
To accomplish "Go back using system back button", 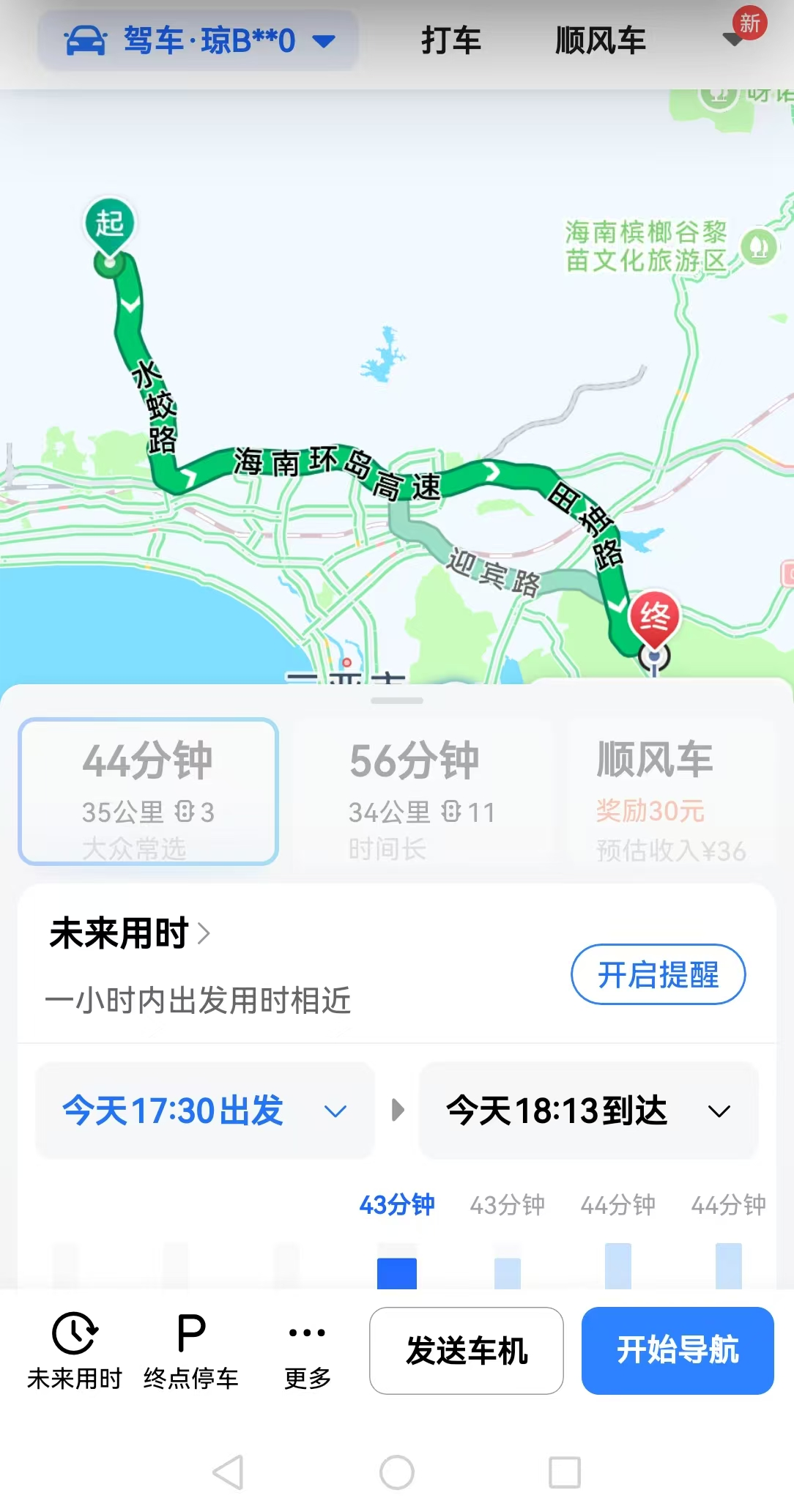I will coord(228,1472).
